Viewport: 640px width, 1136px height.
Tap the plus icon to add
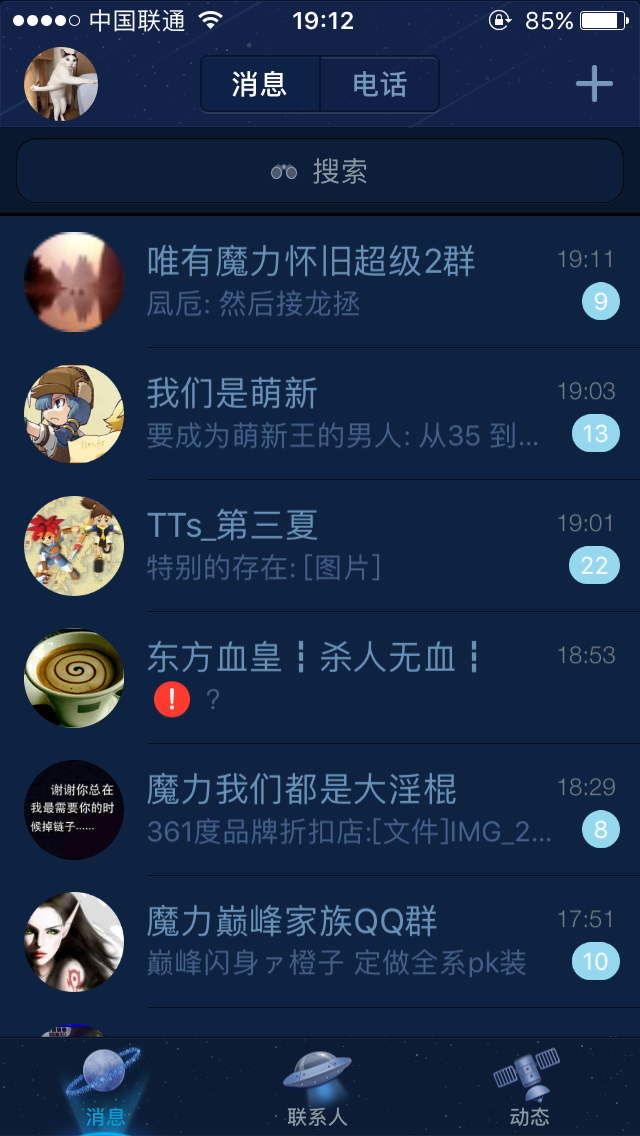point(594,84)
